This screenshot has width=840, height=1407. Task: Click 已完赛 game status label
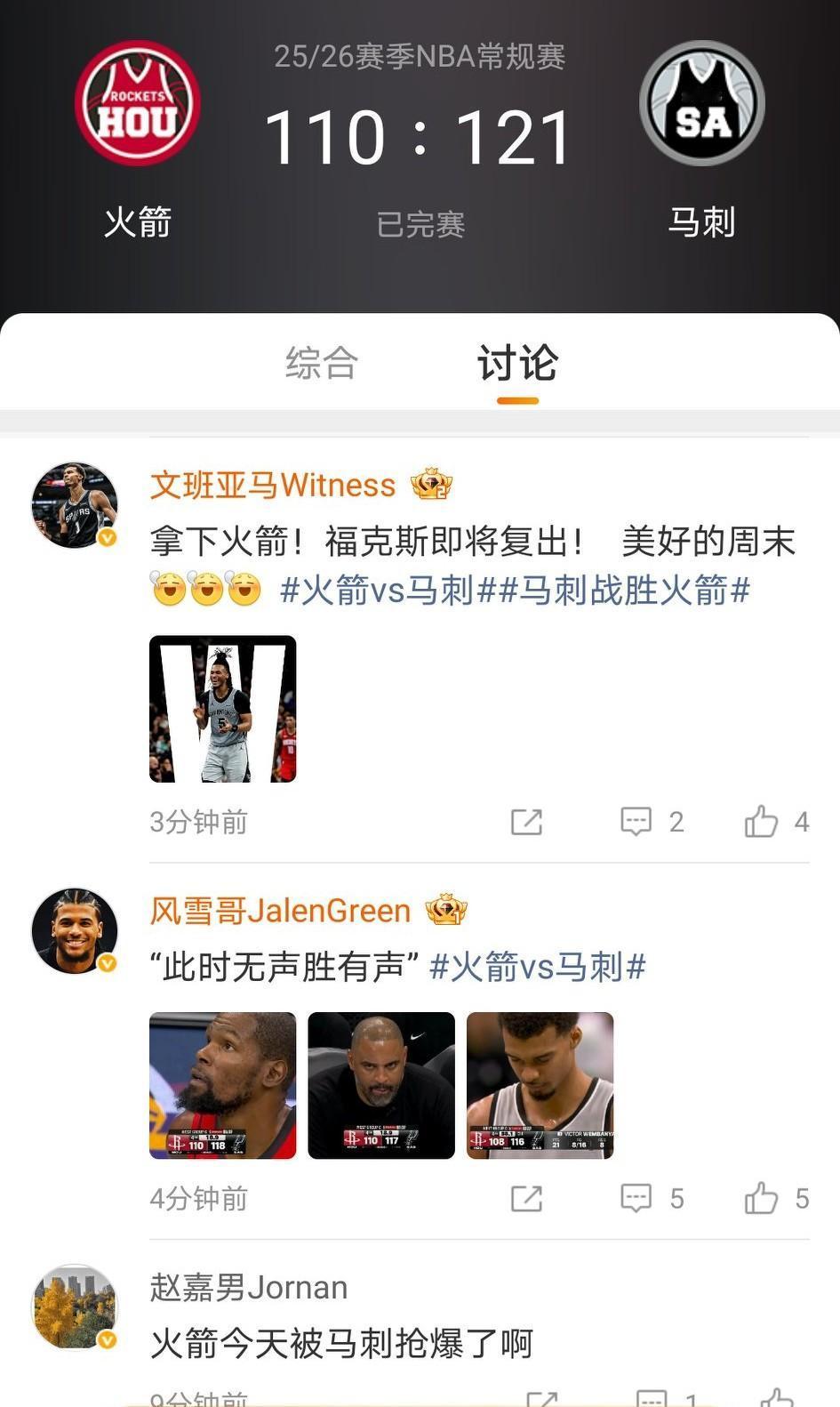point(420,225)
